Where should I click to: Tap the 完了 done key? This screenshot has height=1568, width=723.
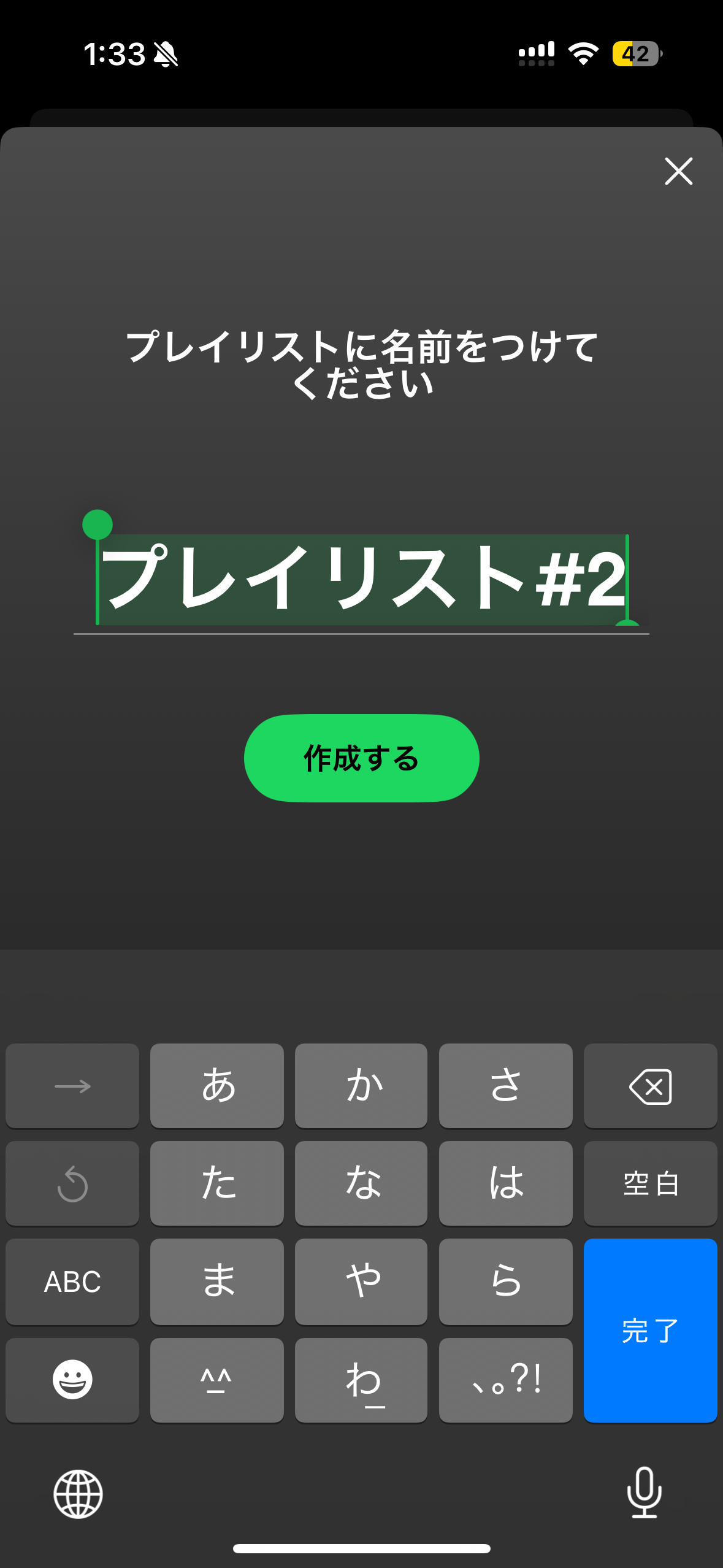(x=650, y=1330)
